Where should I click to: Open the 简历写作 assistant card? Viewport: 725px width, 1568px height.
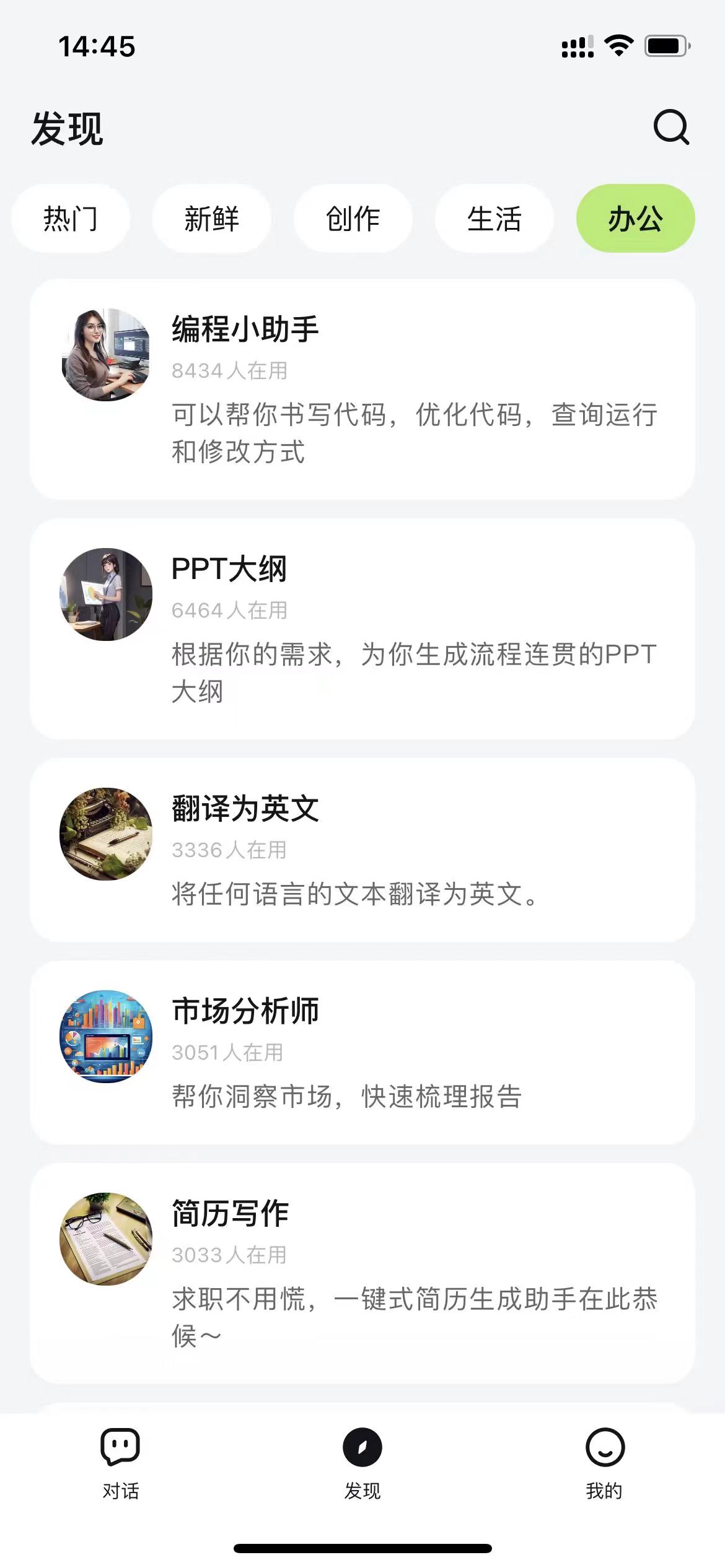tap(362, 1273)
